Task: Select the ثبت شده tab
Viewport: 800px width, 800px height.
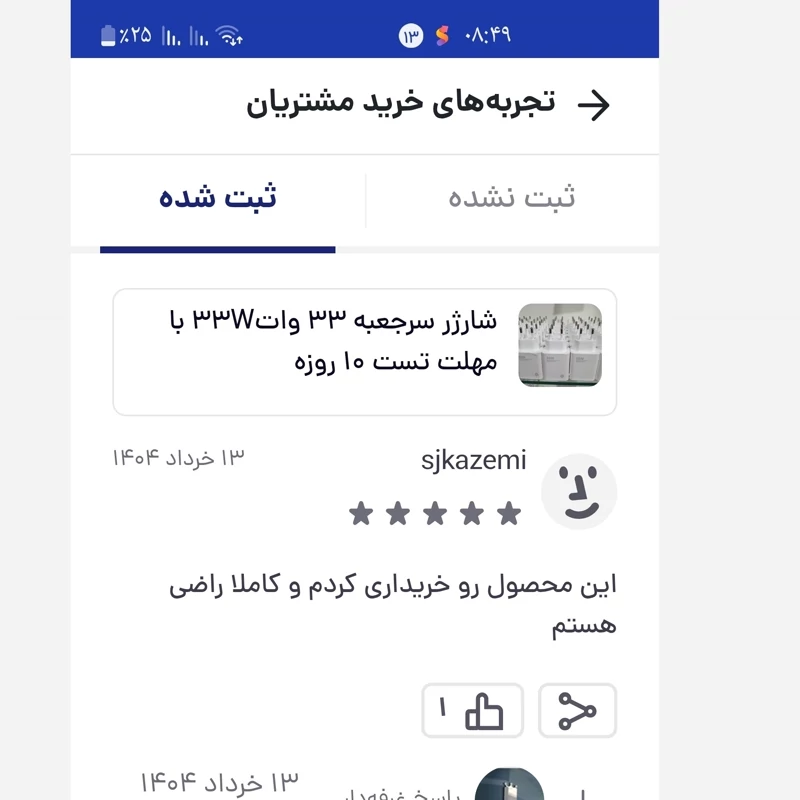Action: click(218, 197)
